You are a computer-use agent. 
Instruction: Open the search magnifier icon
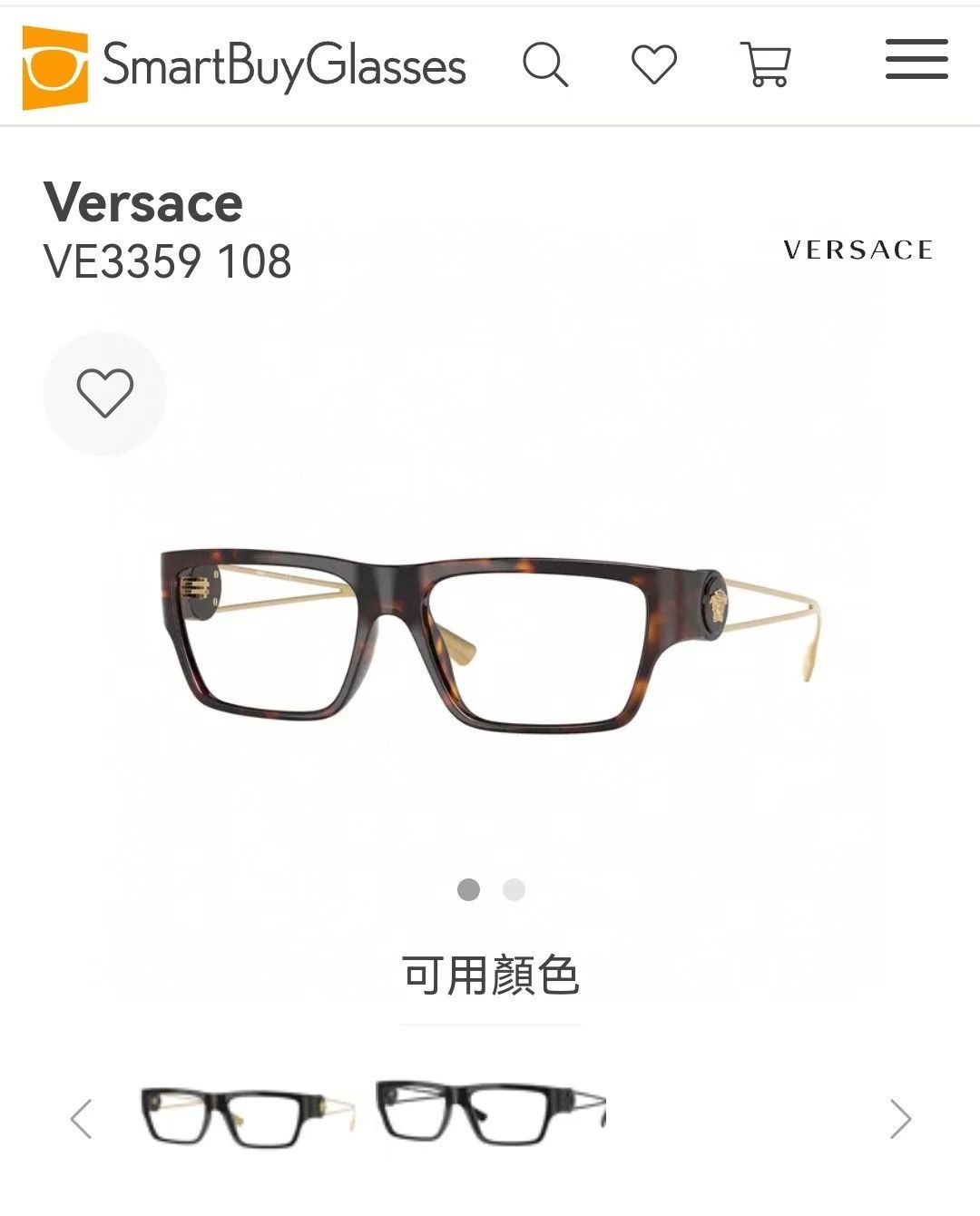(x=544, y=64)
